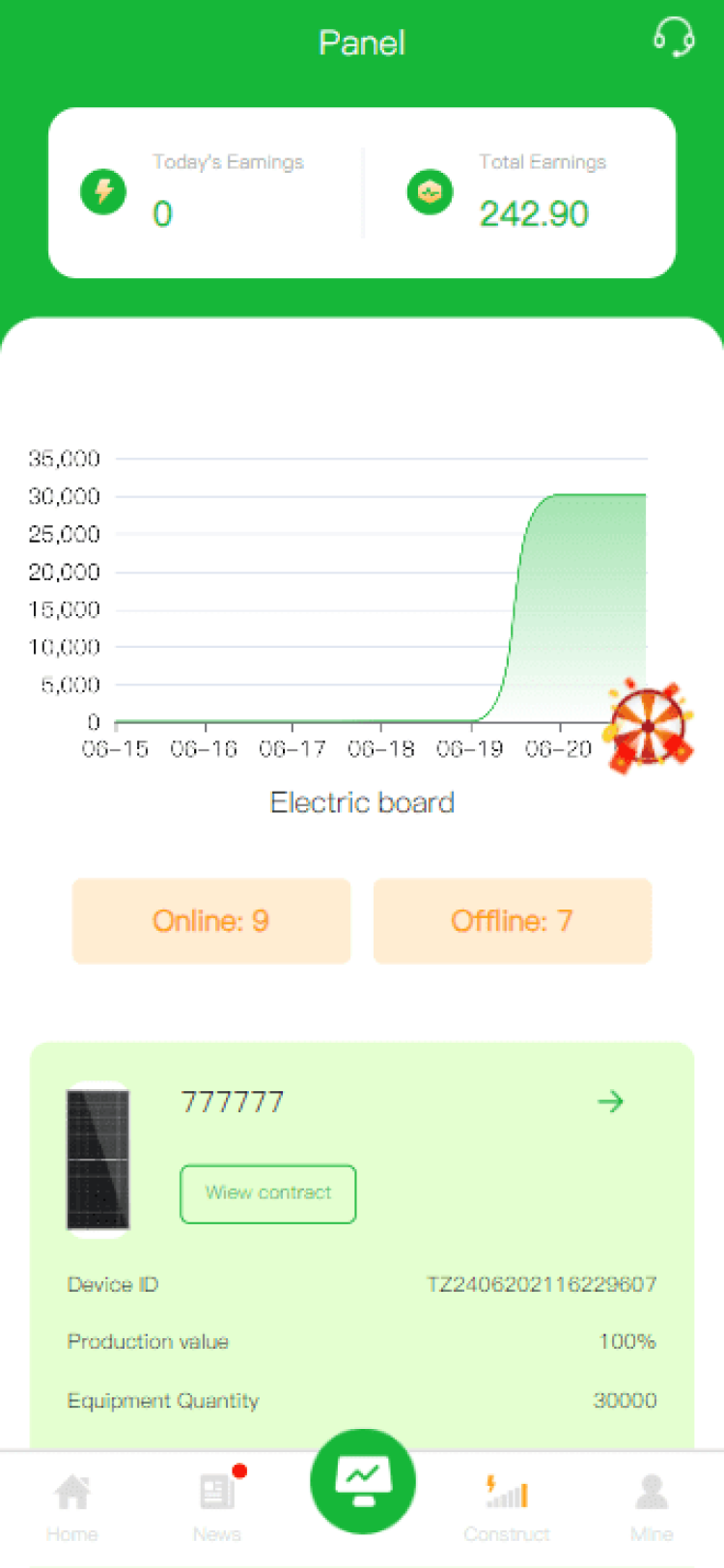Open the lucky spin wheel
The height and width of the screenshot is (1568, 724).
pyautogui.click(x=649, y=724)
